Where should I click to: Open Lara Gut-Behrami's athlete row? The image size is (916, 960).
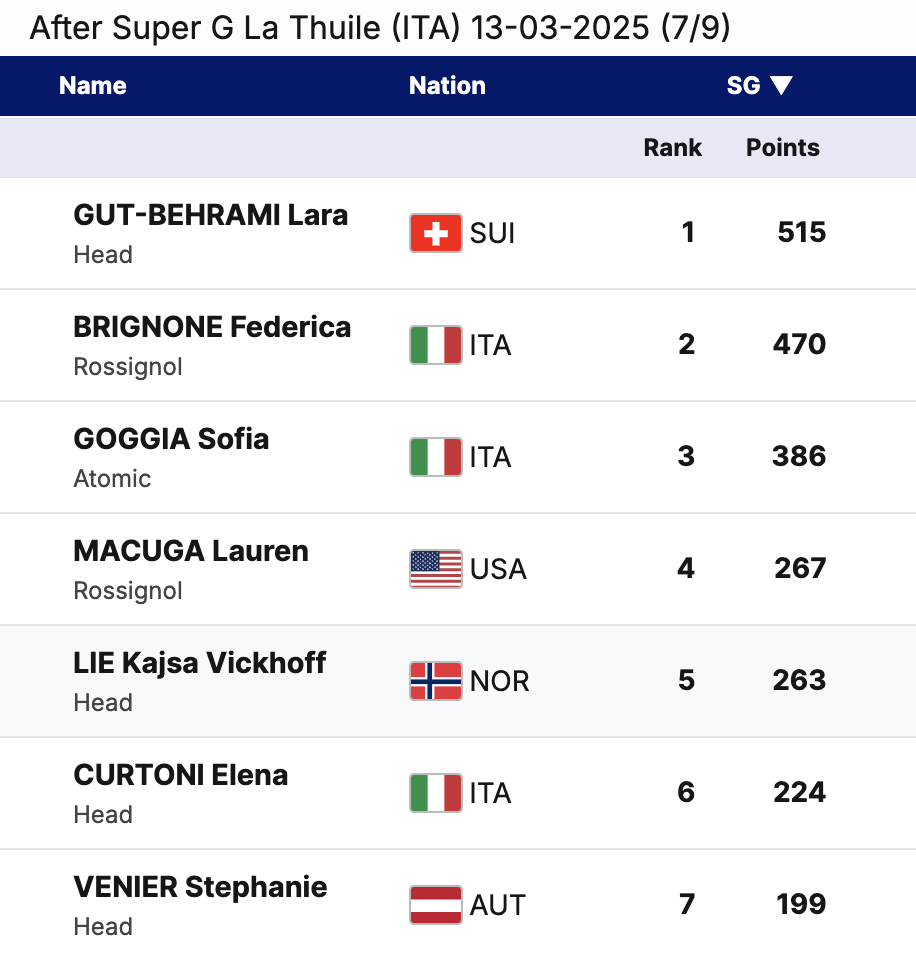(210, 216)
